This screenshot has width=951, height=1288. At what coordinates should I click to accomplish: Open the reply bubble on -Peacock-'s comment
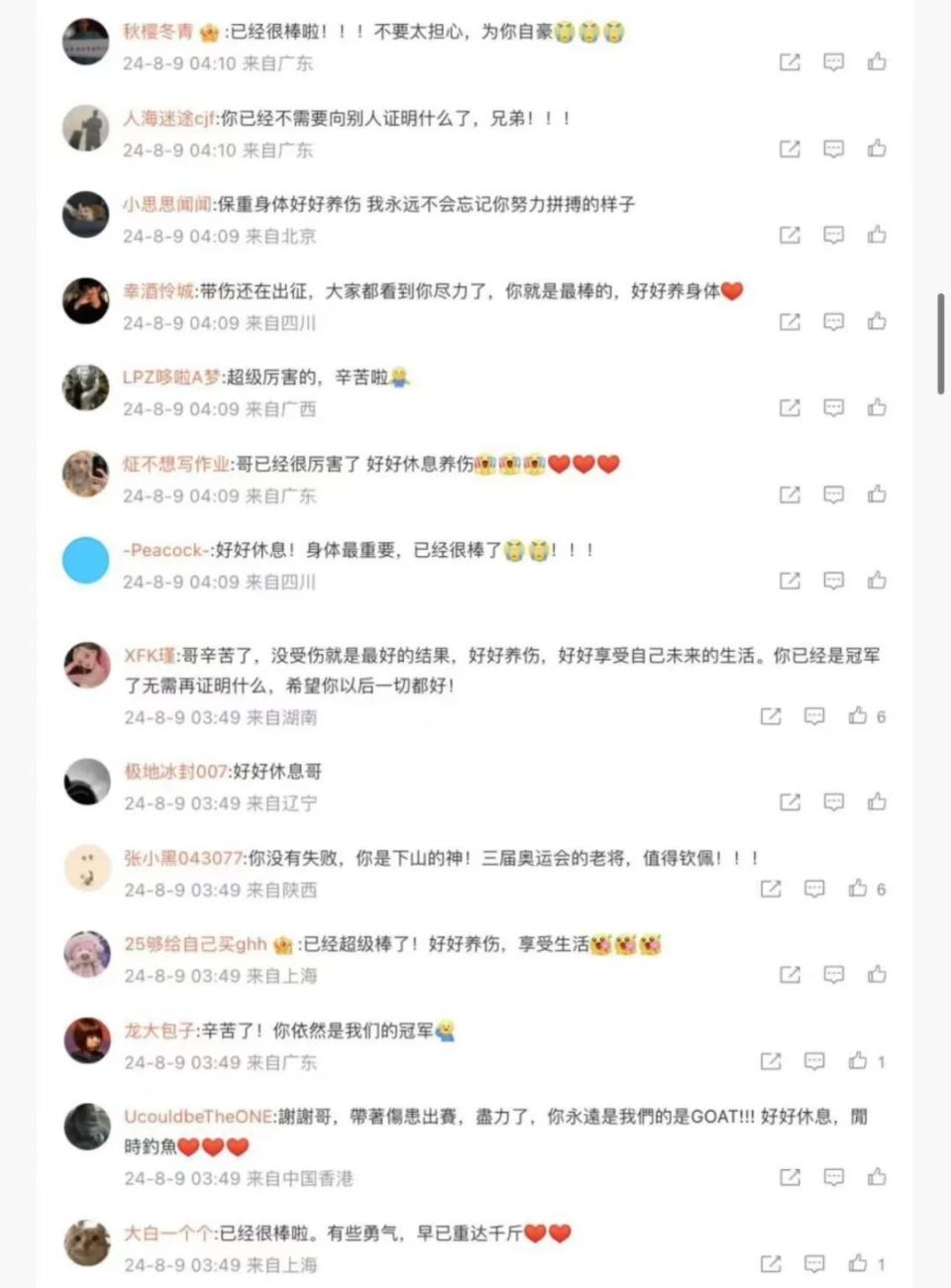(833, 582)
